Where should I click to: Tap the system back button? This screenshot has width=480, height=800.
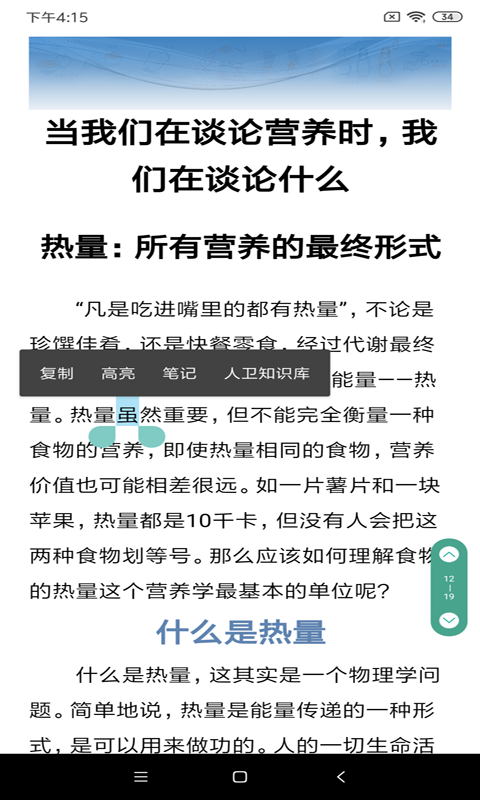pos(341,777)
